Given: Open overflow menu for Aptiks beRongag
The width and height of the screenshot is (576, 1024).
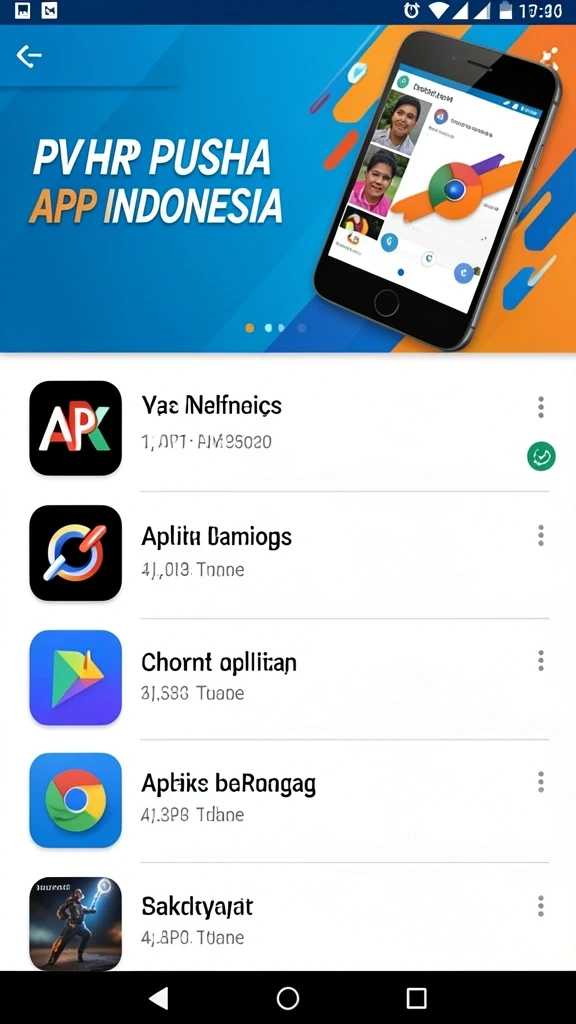Looking at the screenshot, I should (x=541, y=782).
